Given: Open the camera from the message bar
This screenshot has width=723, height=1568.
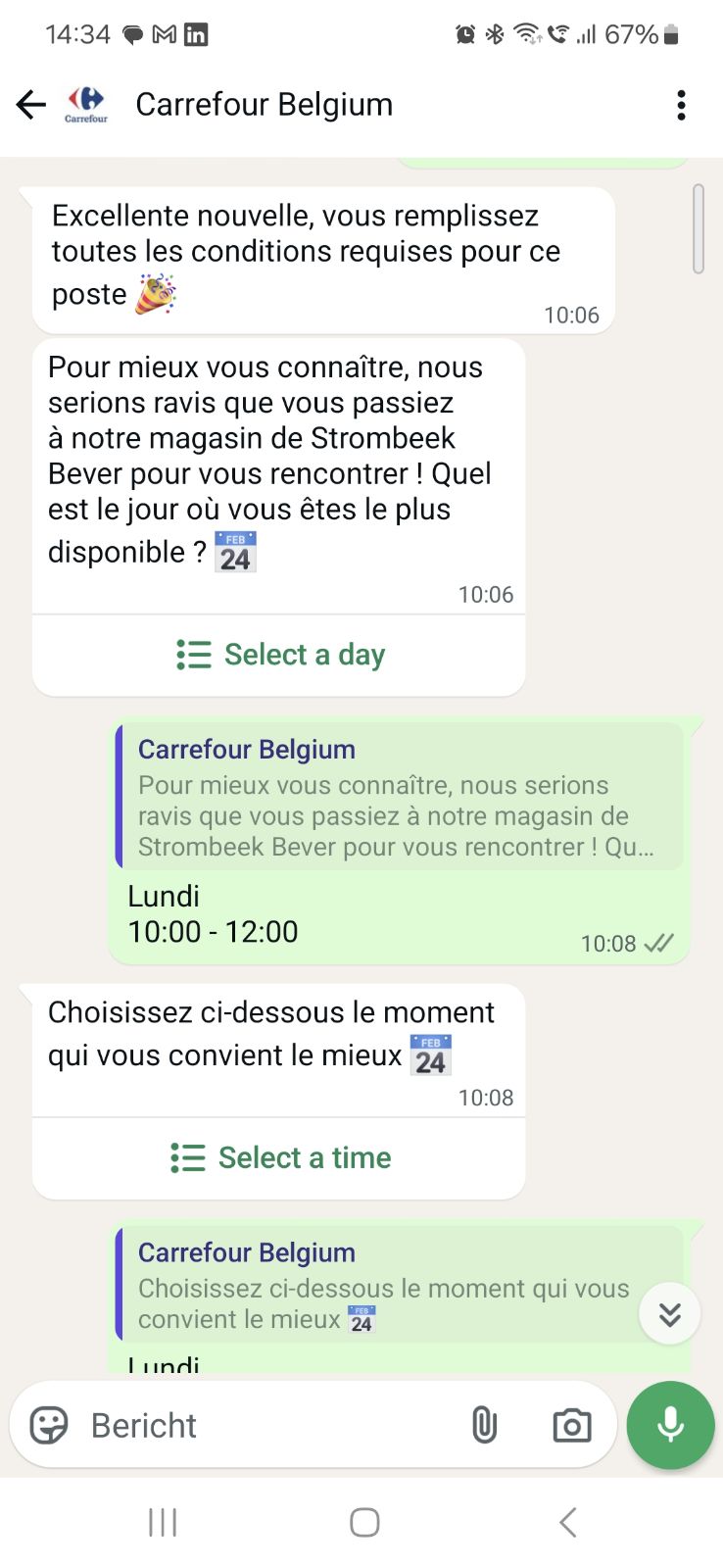Looking at the screenshot, I should pos(572,1425).
